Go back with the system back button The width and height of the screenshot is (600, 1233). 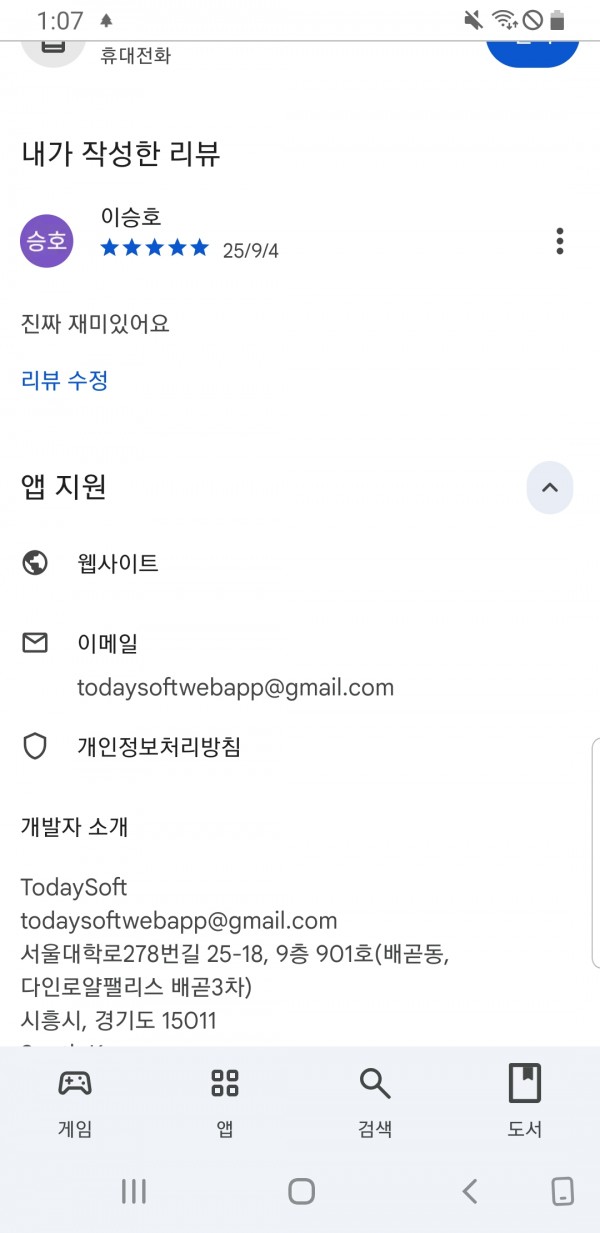(469, 1190)
